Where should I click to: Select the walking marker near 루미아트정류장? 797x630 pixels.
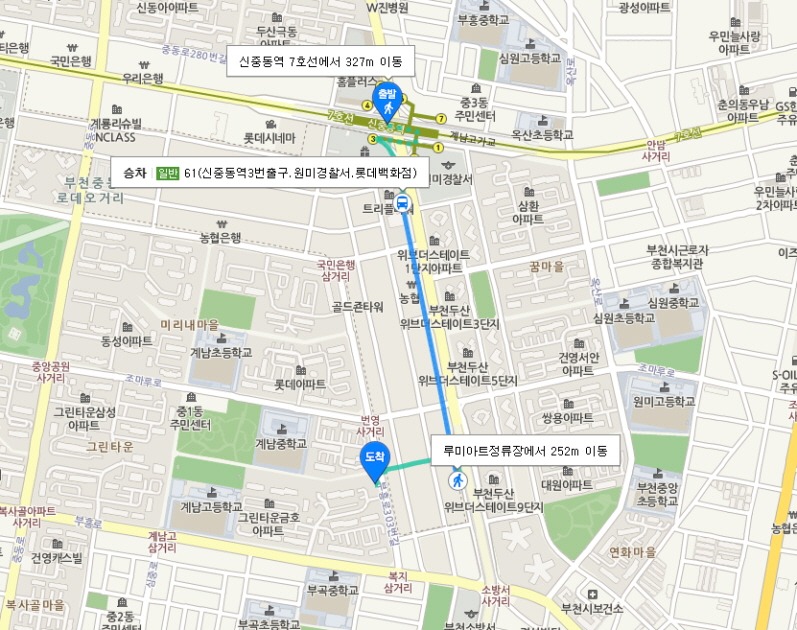(x=458, y=481)
